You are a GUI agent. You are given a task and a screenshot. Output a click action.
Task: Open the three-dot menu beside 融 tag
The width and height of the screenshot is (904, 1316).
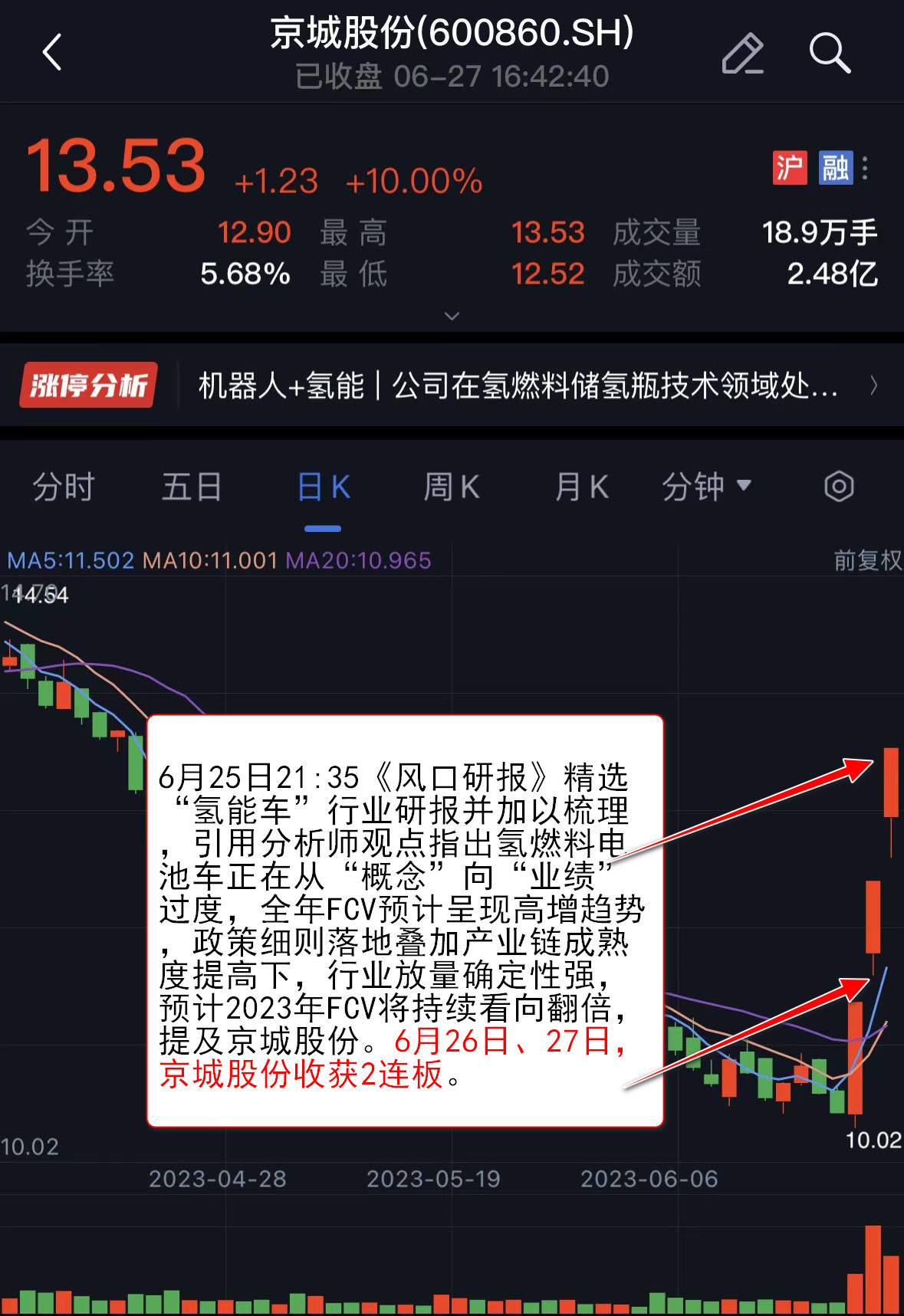[865, 168]
